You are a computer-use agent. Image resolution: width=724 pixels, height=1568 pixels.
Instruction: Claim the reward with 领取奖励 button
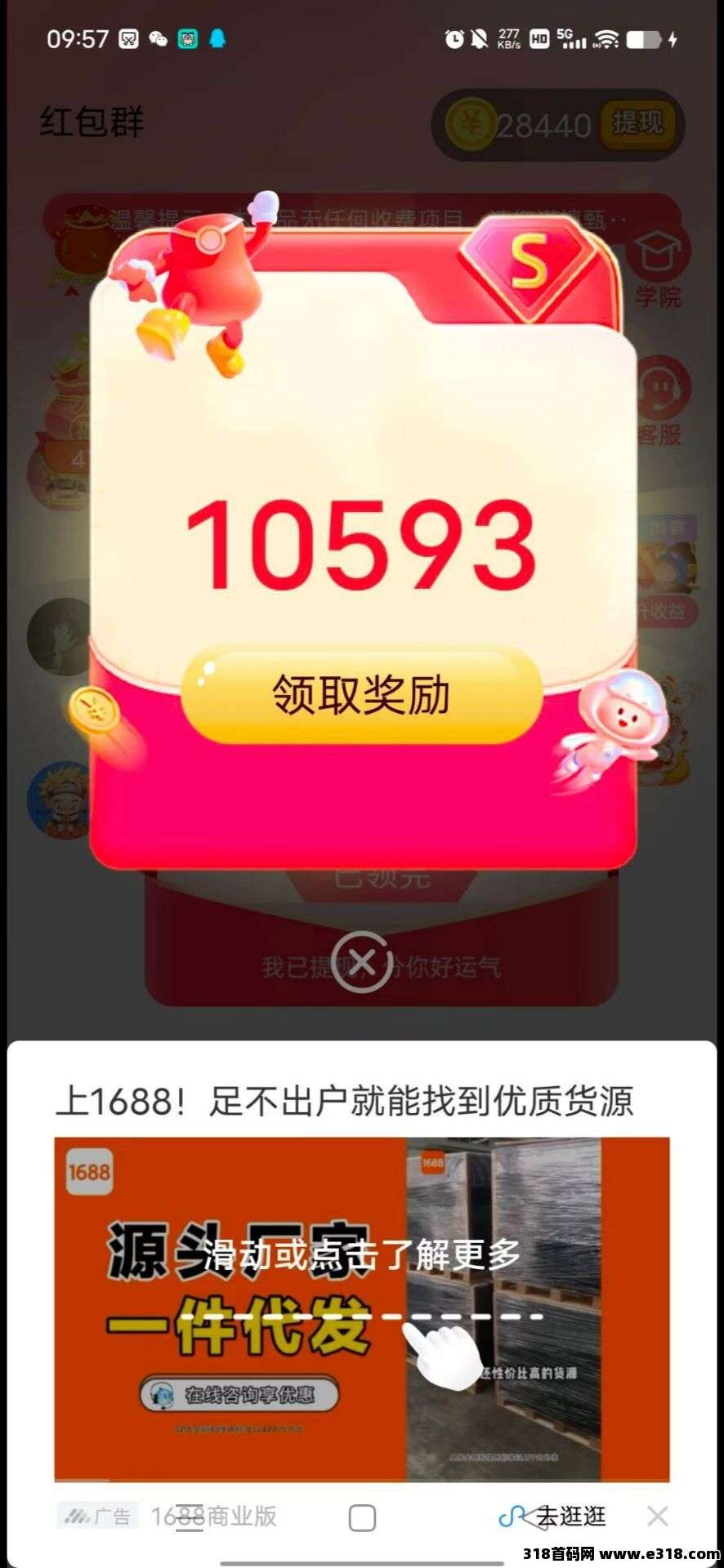(x=361, y=696)
